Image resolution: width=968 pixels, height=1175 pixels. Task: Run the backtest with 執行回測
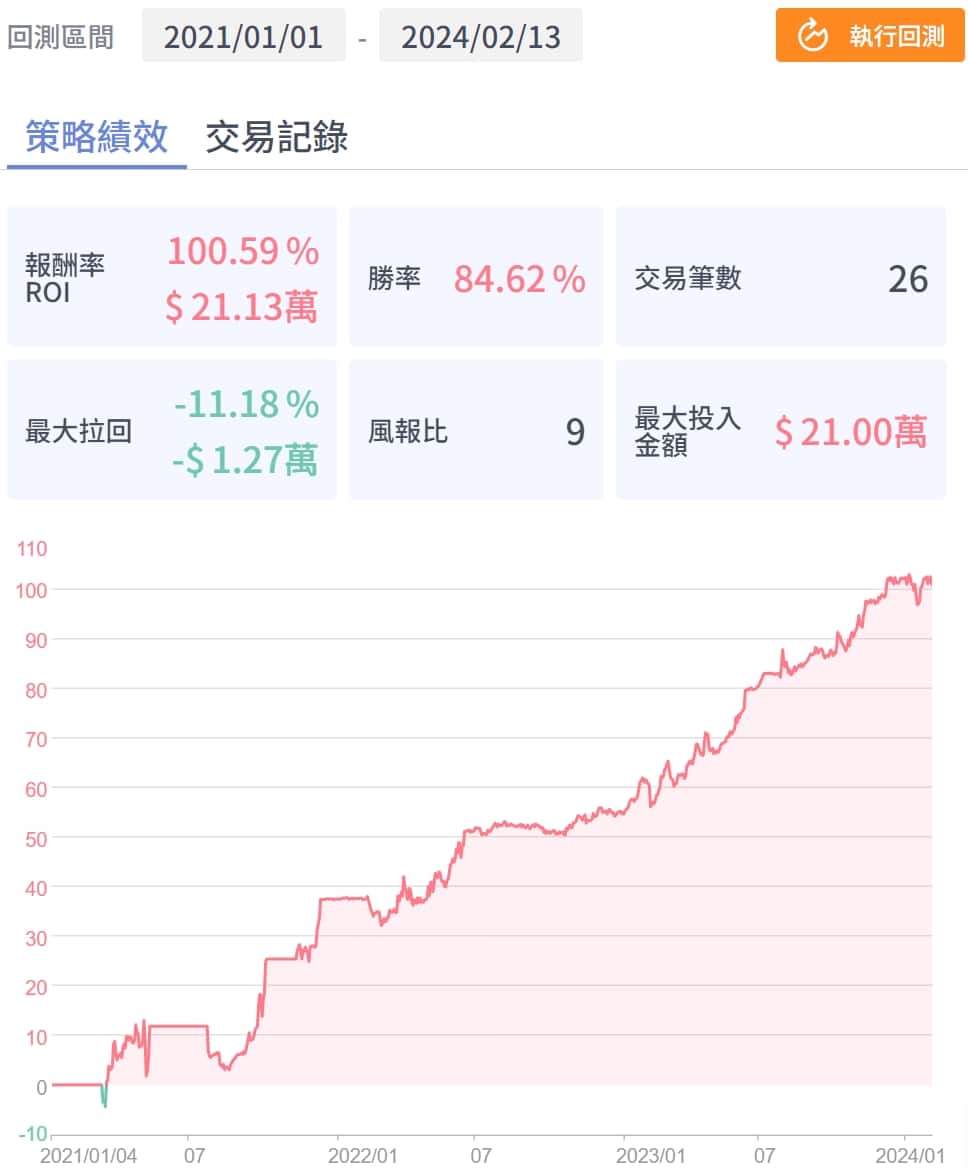(x=870, y=36)
